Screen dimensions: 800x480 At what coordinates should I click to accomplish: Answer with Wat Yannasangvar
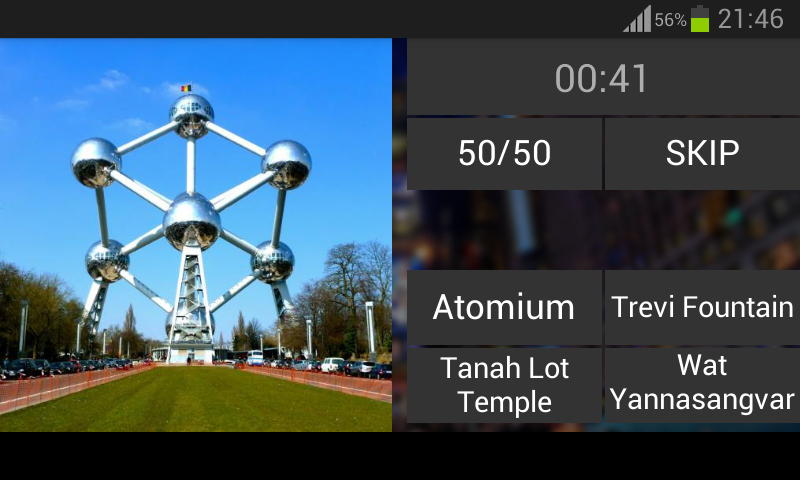pyautogui.click(x=702, y=383)
